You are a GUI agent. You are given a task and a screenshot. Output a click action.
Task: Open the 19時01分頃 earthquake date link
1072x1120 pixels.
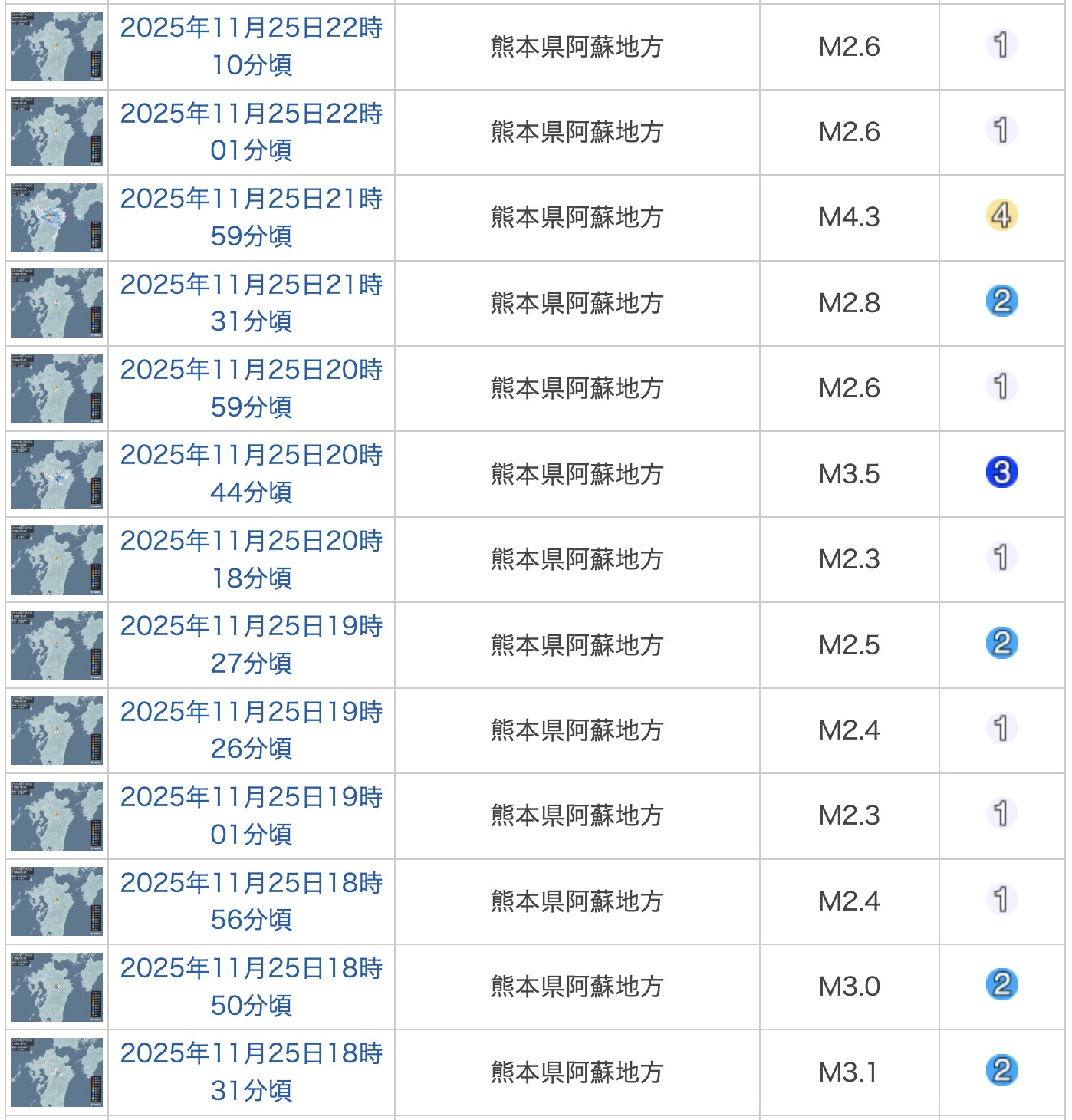tap(252, 815)
